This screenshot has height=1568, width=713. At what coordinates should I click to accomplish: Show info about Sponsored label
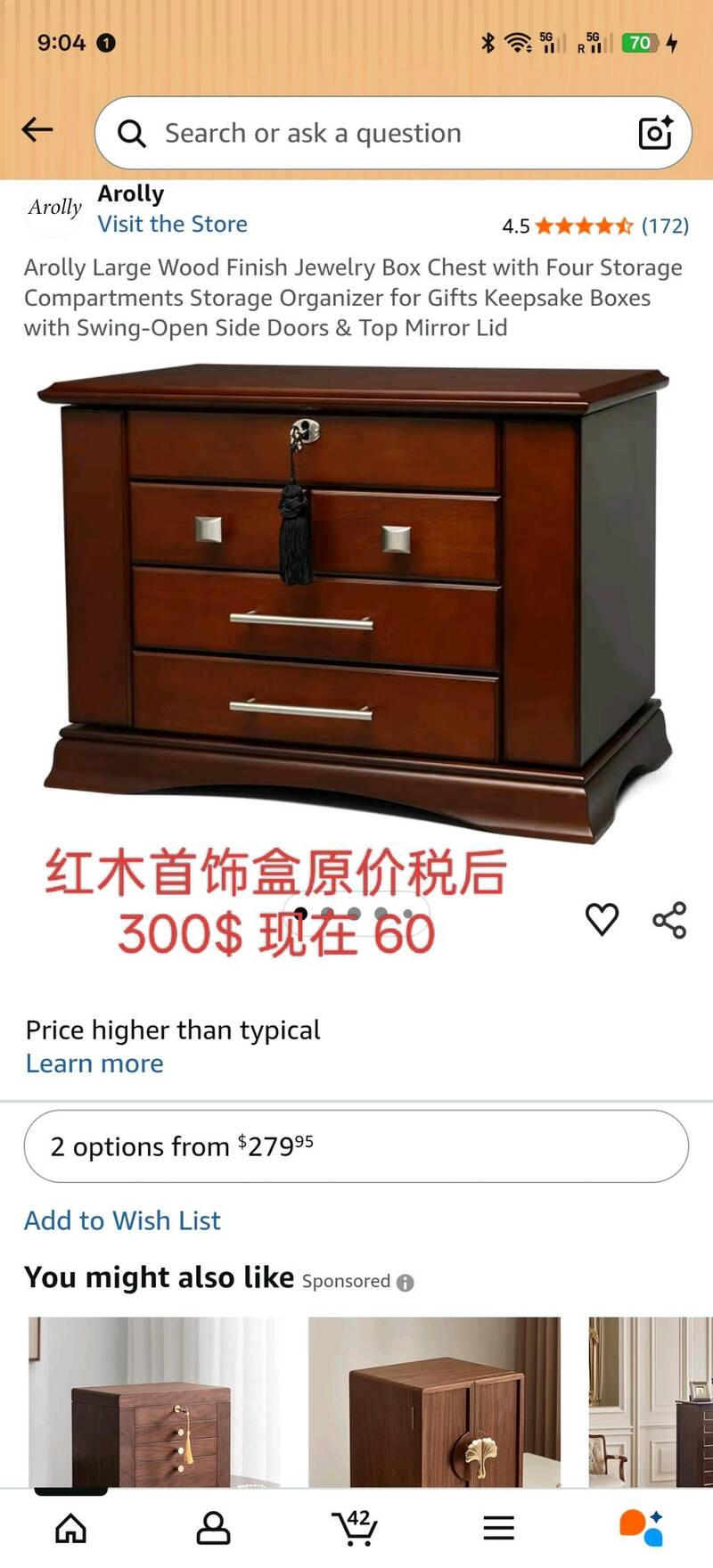click(406, 1283)
